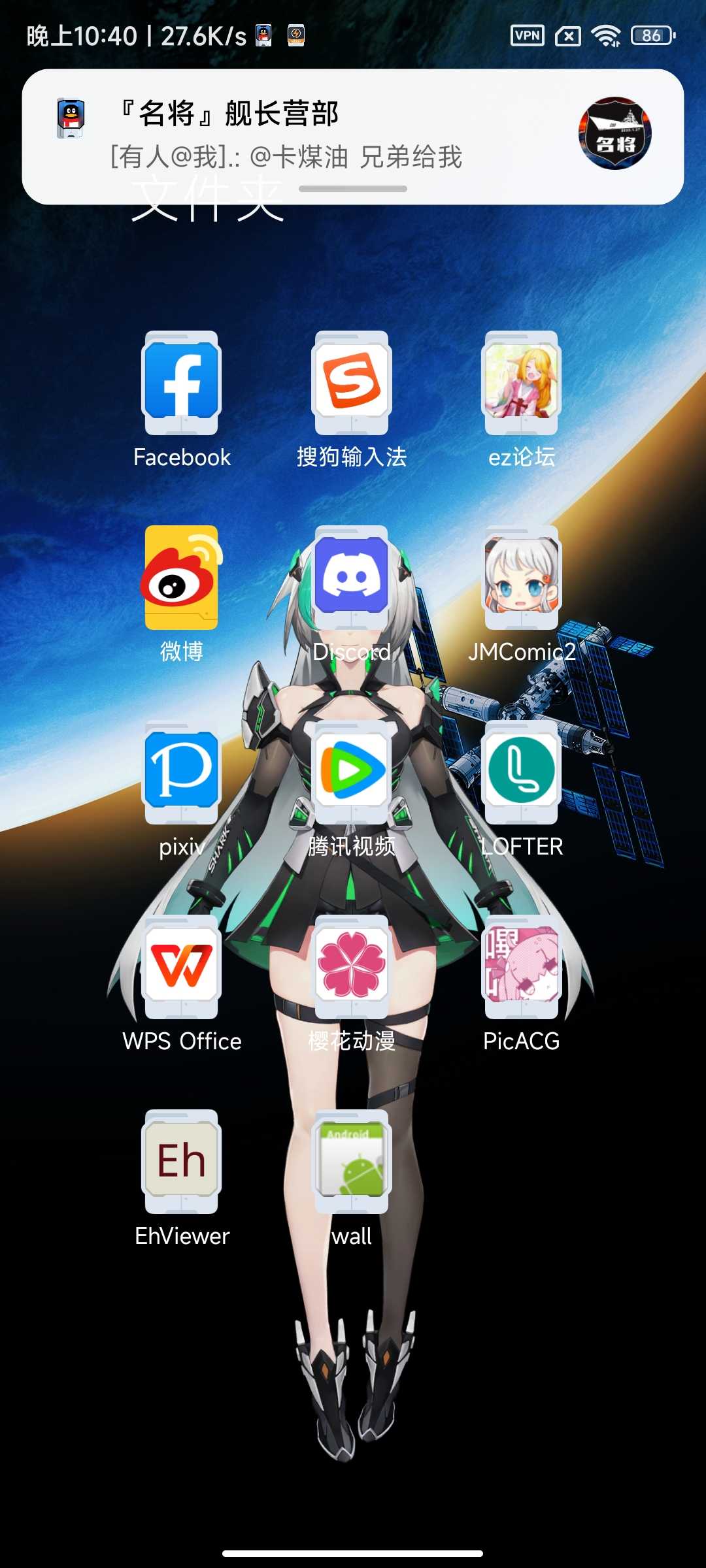The height and width of the screenshot is (1568, 706).
Task: Launch the Facebook app
Action: pyautogui.click(x=182, y=382)
